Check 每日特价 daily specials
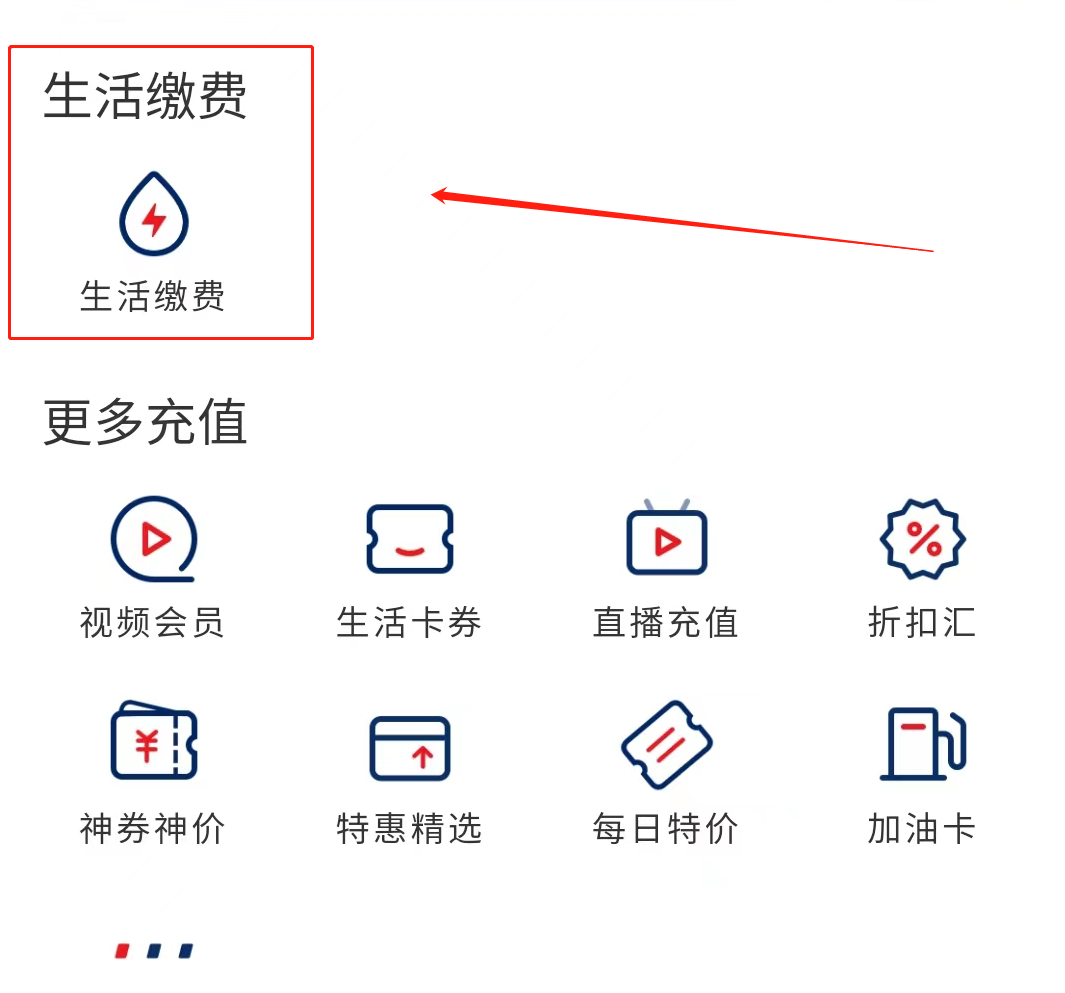1065x993 pixels. click(666, 745)
